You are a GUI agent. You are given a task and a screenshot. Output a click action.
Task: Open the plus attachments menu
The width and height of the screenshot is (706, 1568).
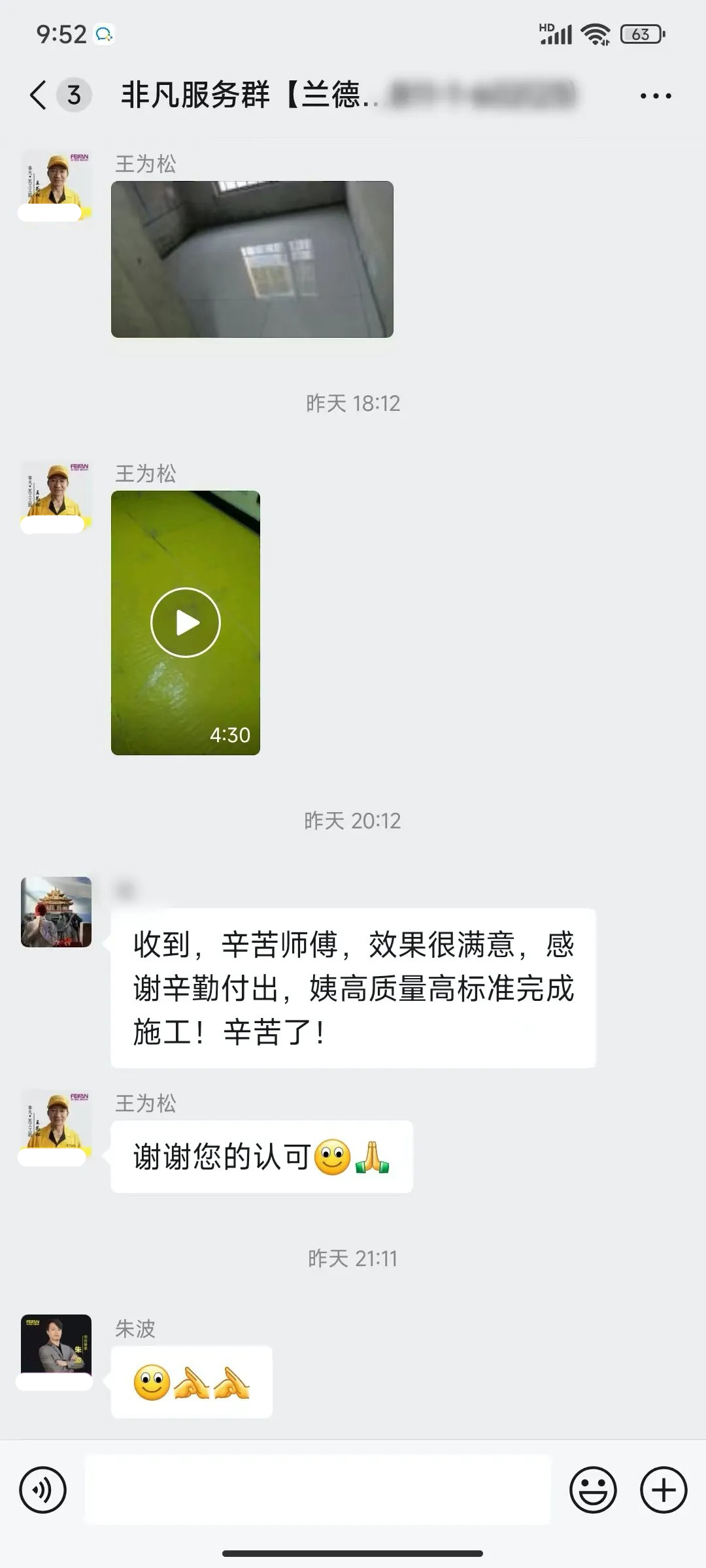tap(663, 1490)
